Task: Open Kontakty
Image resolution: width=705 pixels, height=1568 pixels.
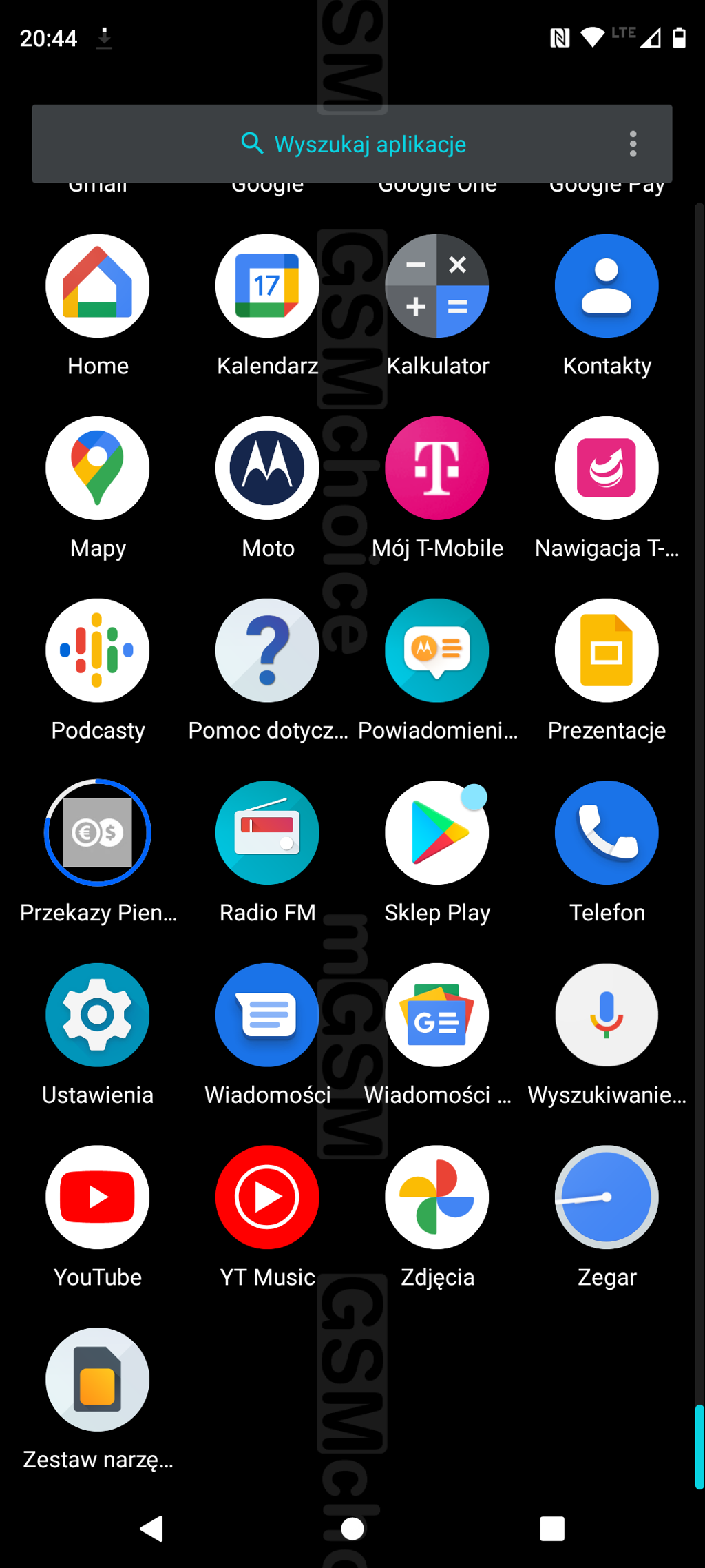Action: (x=607, y=286)
